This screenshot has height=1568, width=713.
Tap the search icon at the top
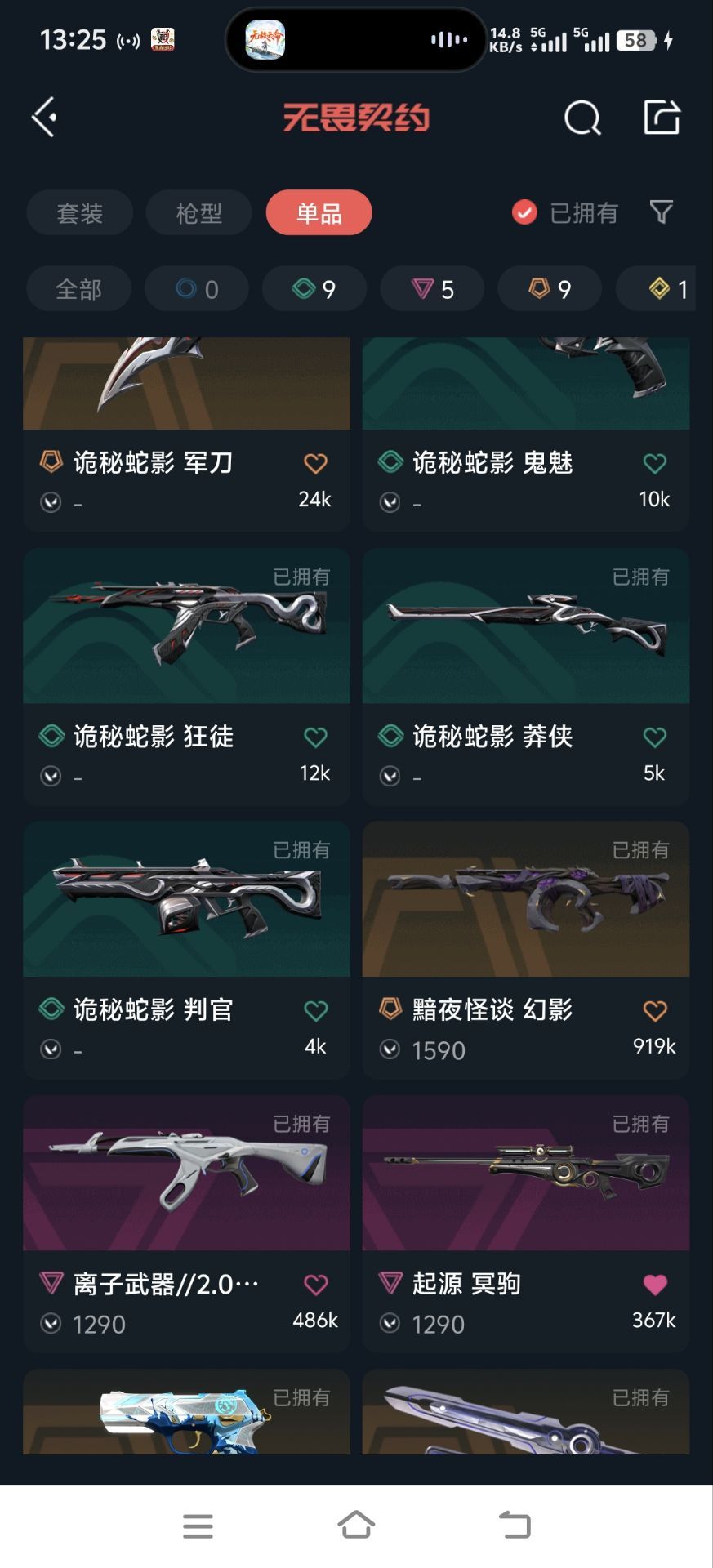point(582,117)
